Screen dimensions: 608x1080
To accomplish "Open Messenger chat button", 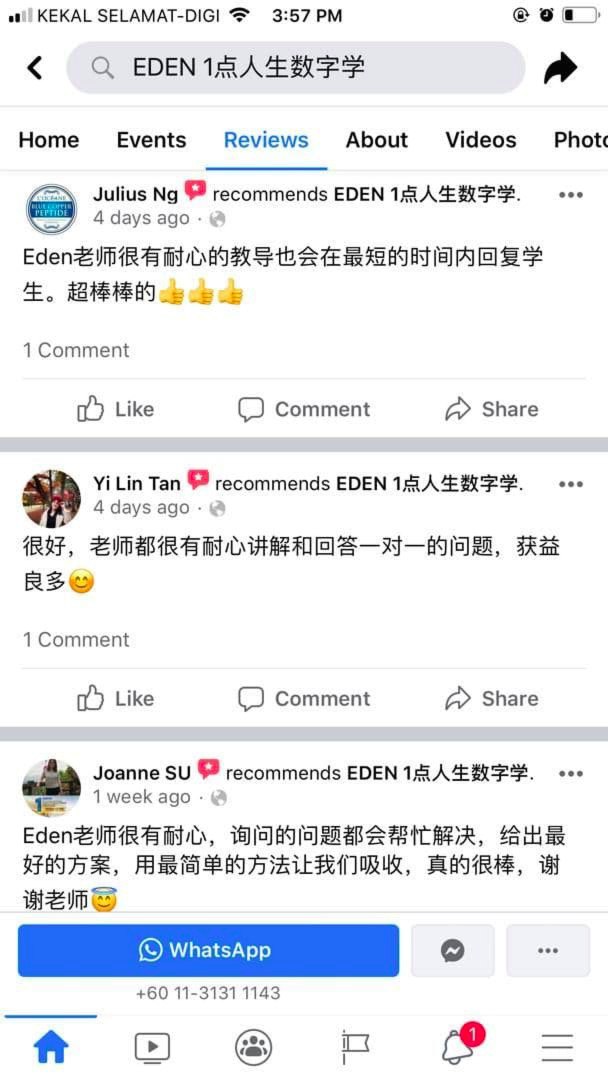I will pyautogui.click(x=452, y=951).
